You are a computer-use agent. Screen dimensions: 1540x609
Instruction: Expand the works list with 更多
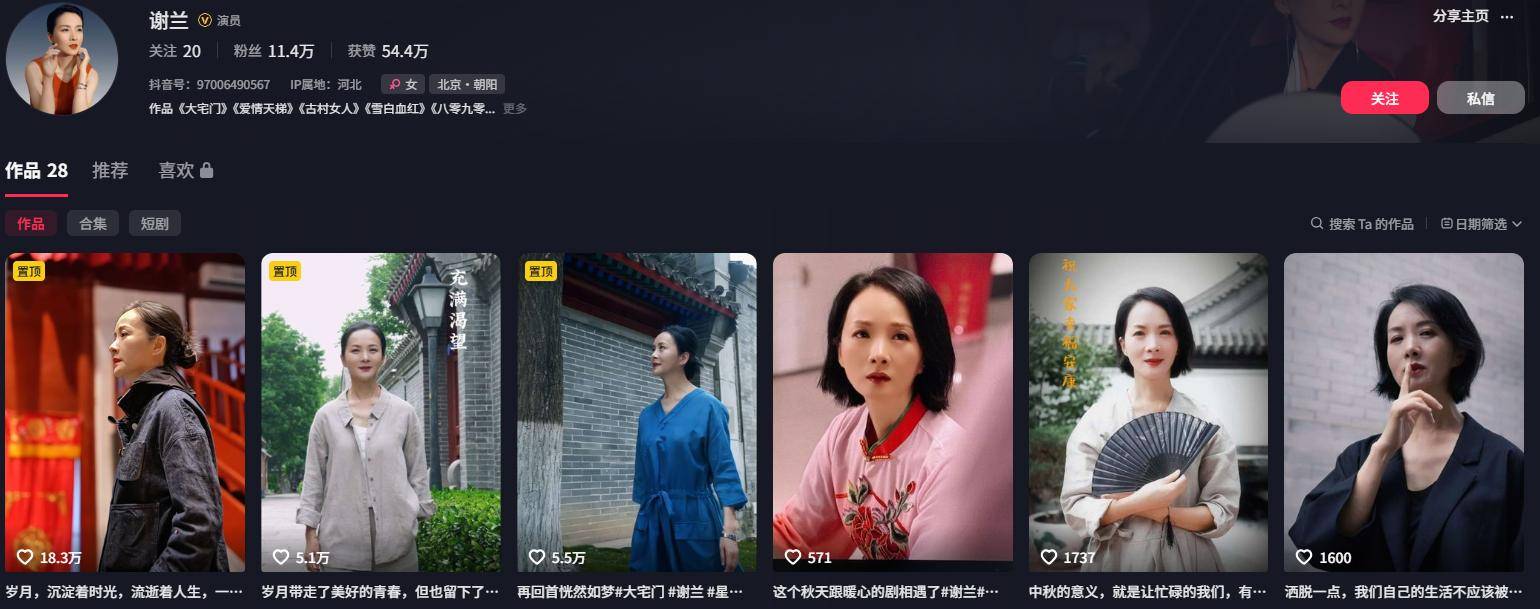[x=515, y=108]
